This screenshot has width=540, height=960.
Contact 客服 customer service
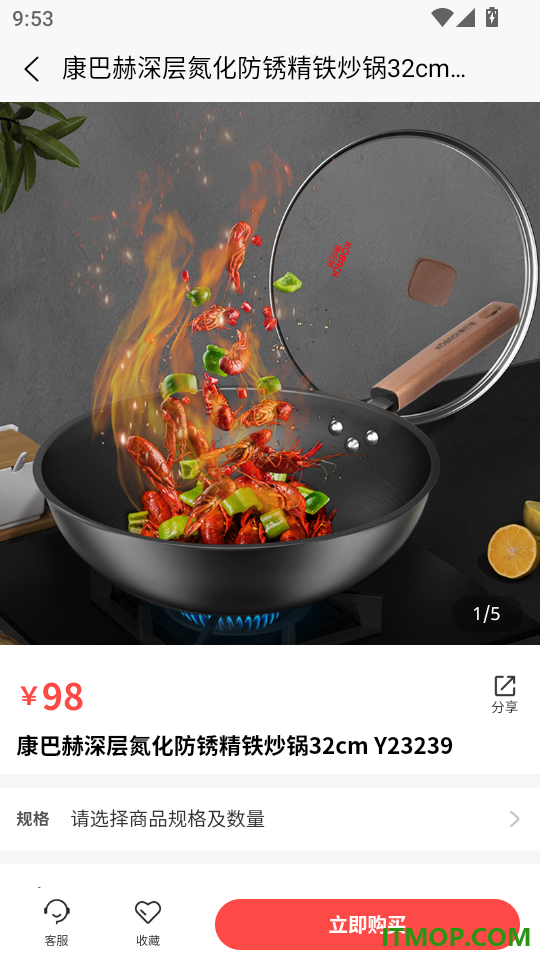[56, 923]
